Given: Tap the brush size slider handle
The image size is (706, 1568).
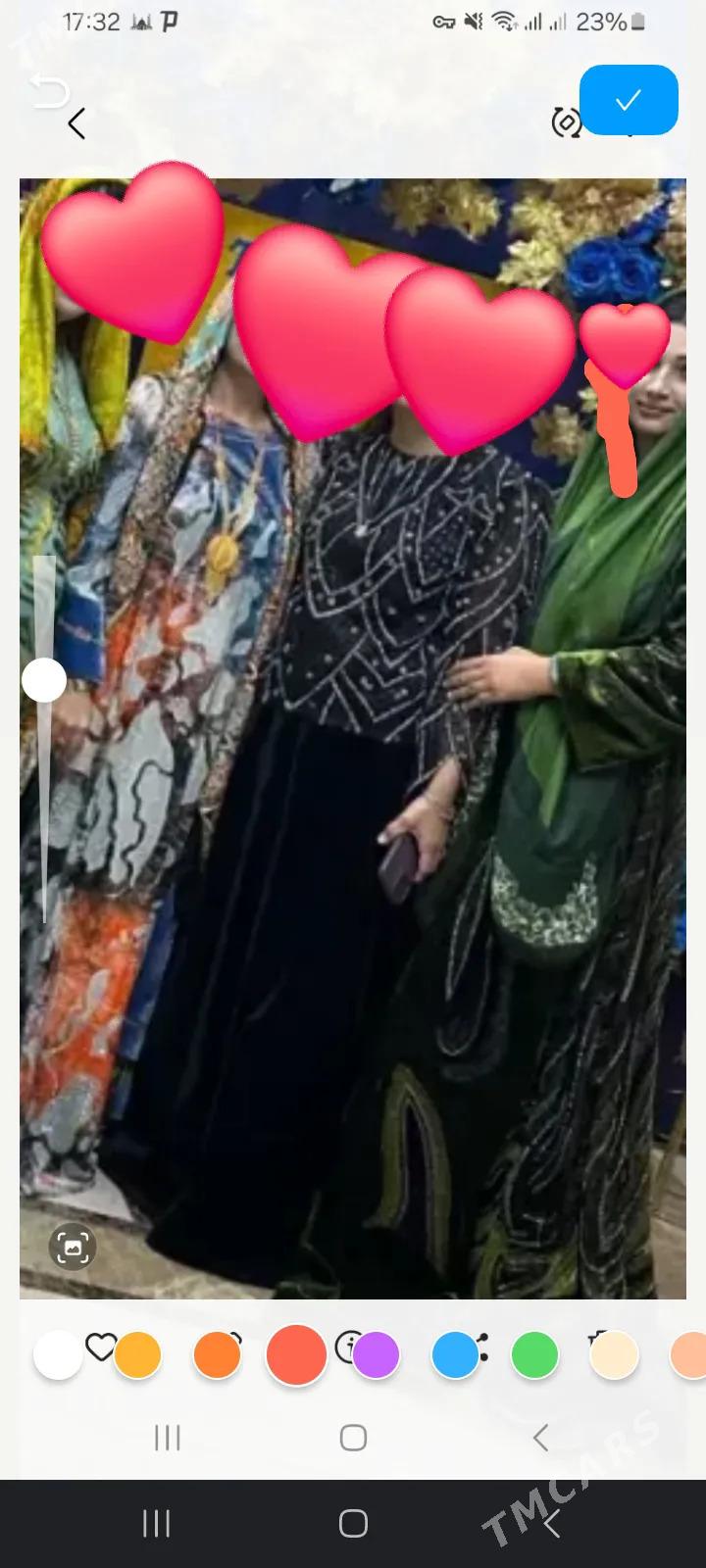Looking at the screenshot, I should coord(44,679).
